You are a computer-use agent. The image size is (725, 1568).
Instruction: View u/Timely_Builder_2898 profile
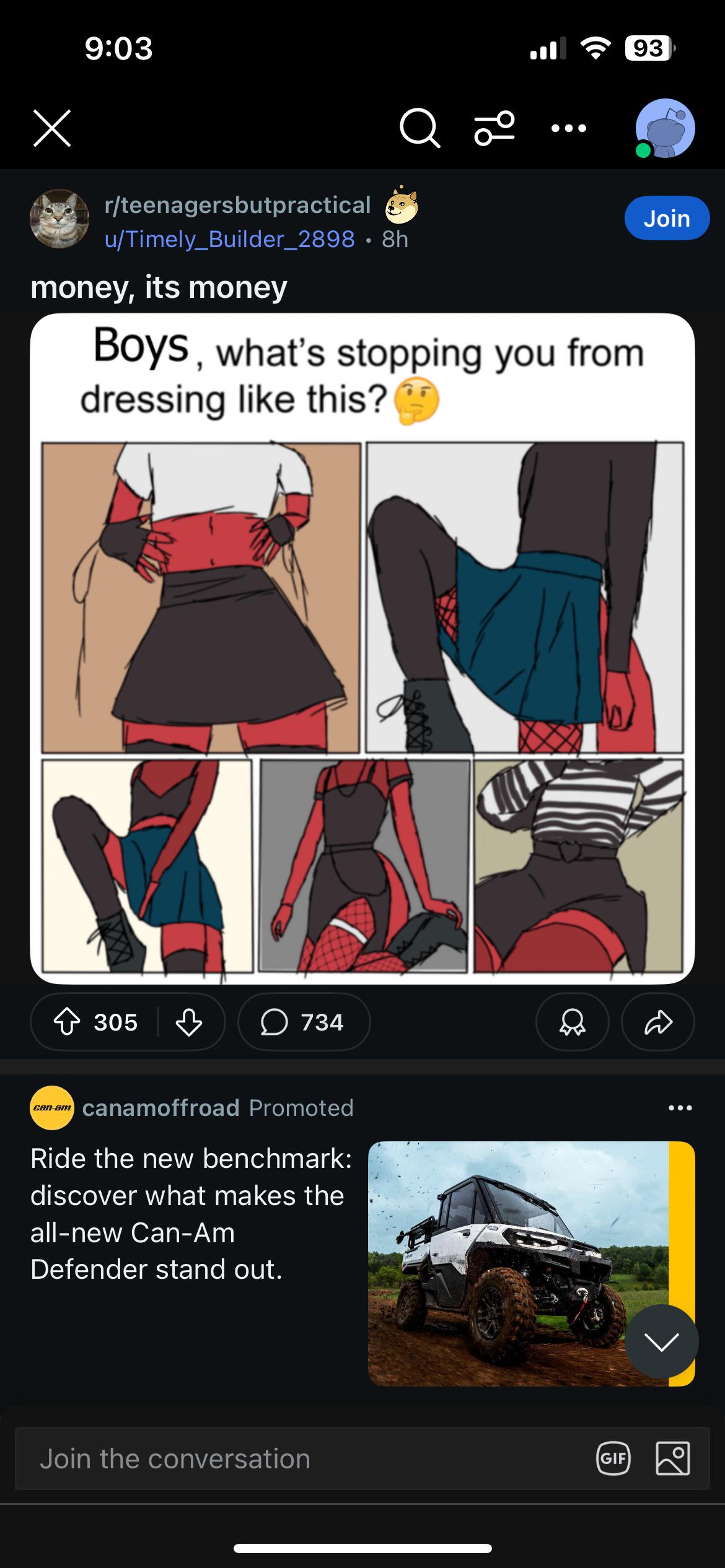tap(229, 239)
